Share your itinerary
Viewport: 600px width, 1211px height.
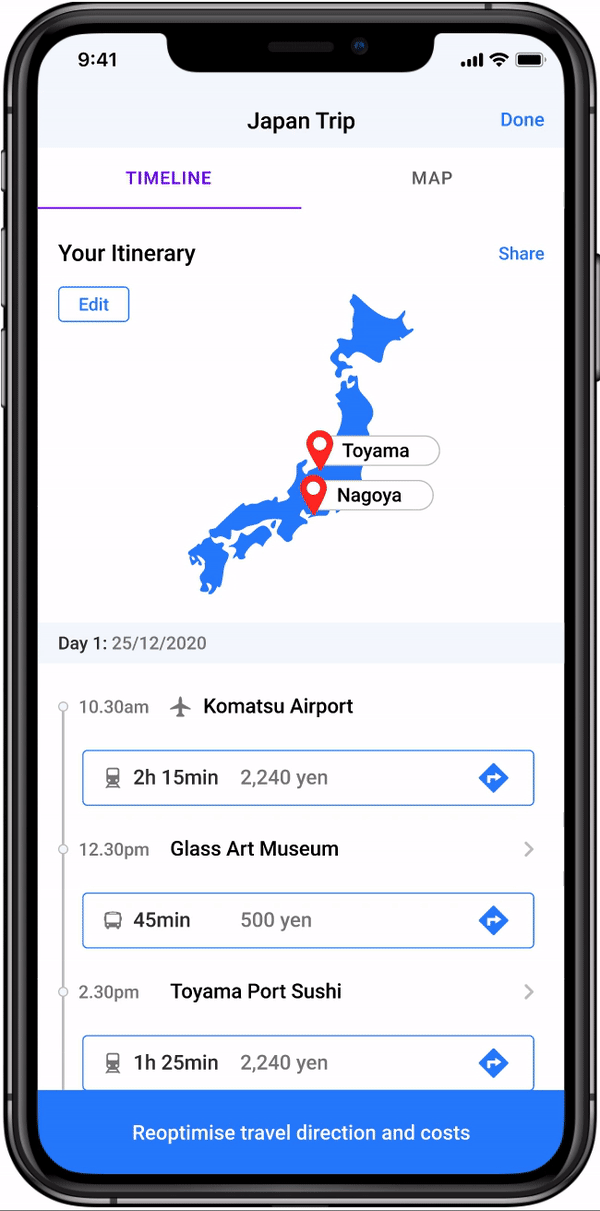coord(521,253)
